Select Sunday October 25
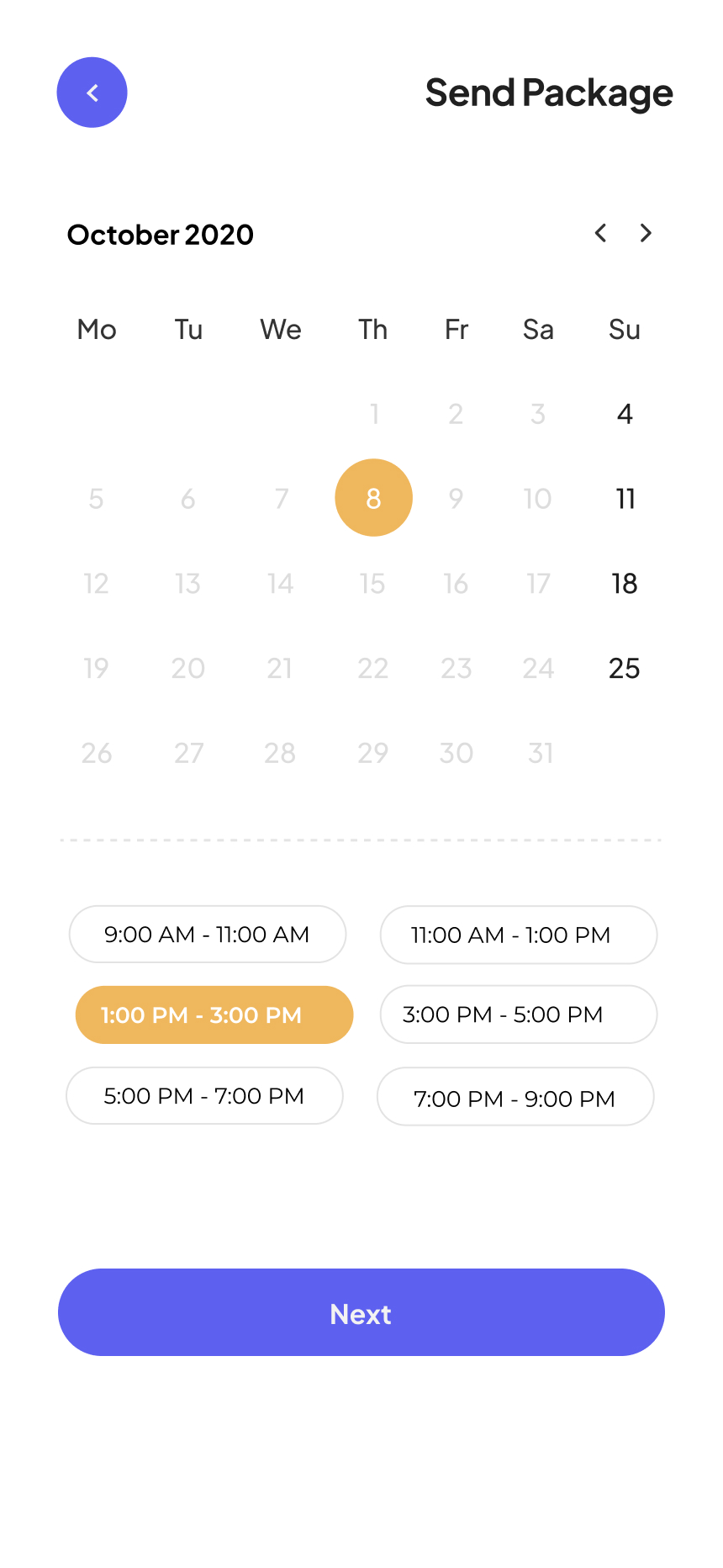Viewport: 723px width, 1568px height. coord(624,668)
